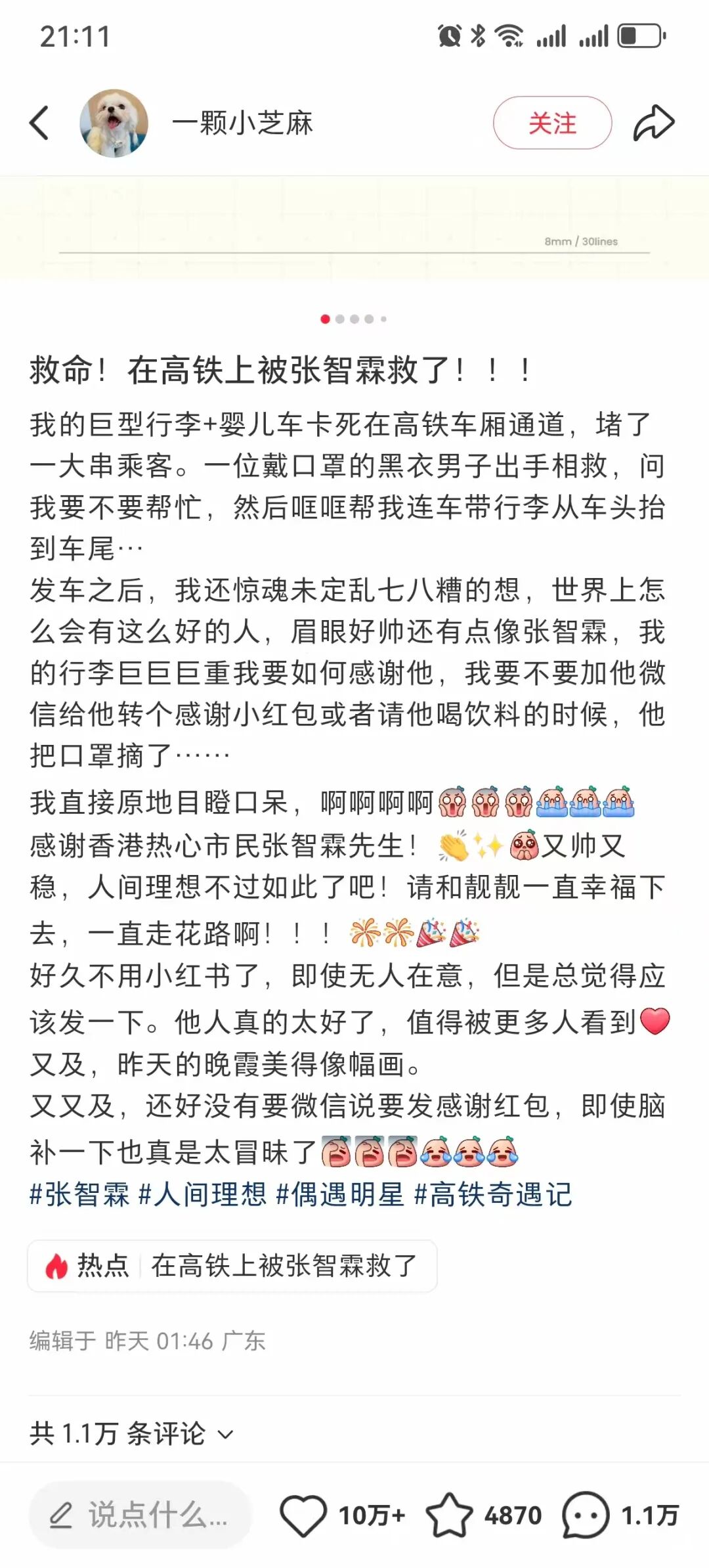Open the hashtag #张智霖

click(x=79, y=1194)
